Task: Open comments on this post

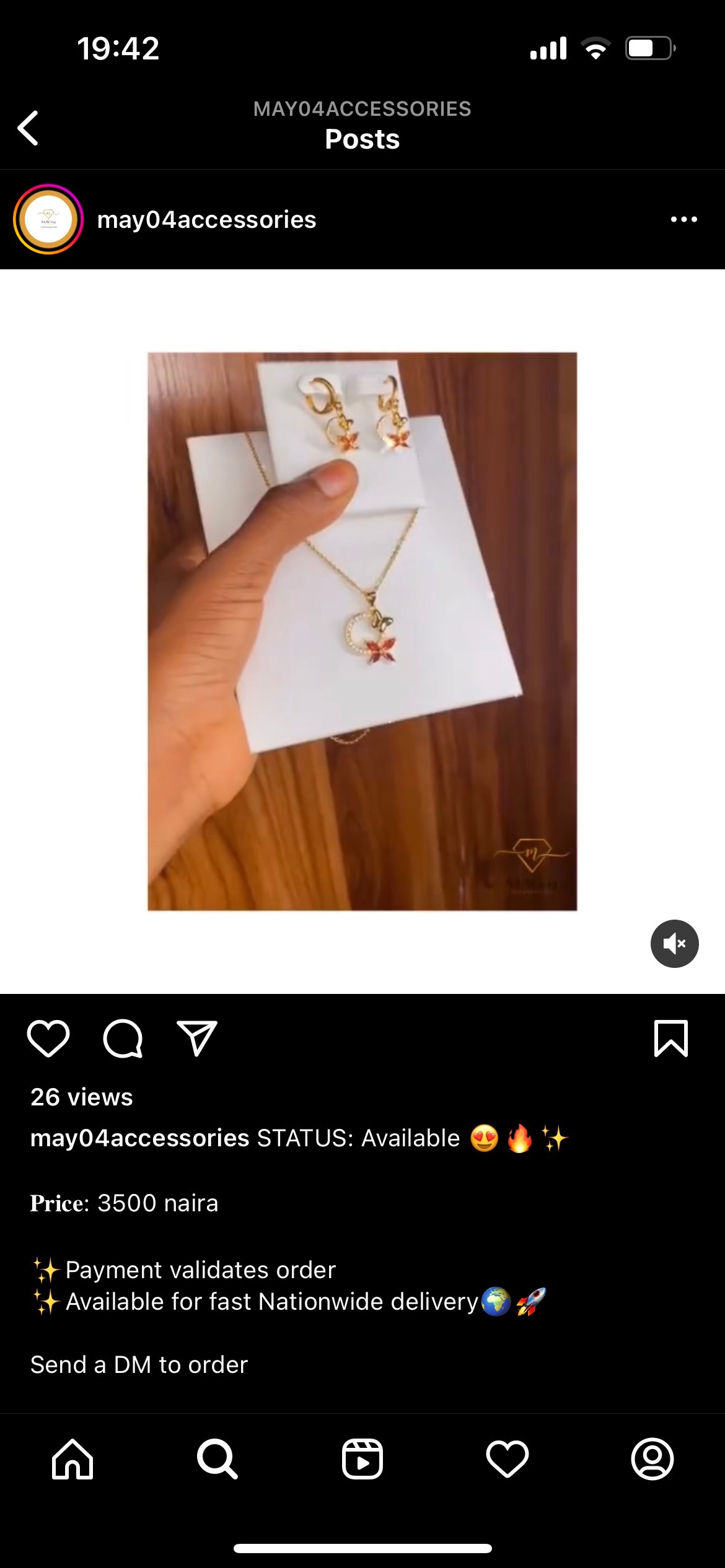Action: coord(123,1039)
